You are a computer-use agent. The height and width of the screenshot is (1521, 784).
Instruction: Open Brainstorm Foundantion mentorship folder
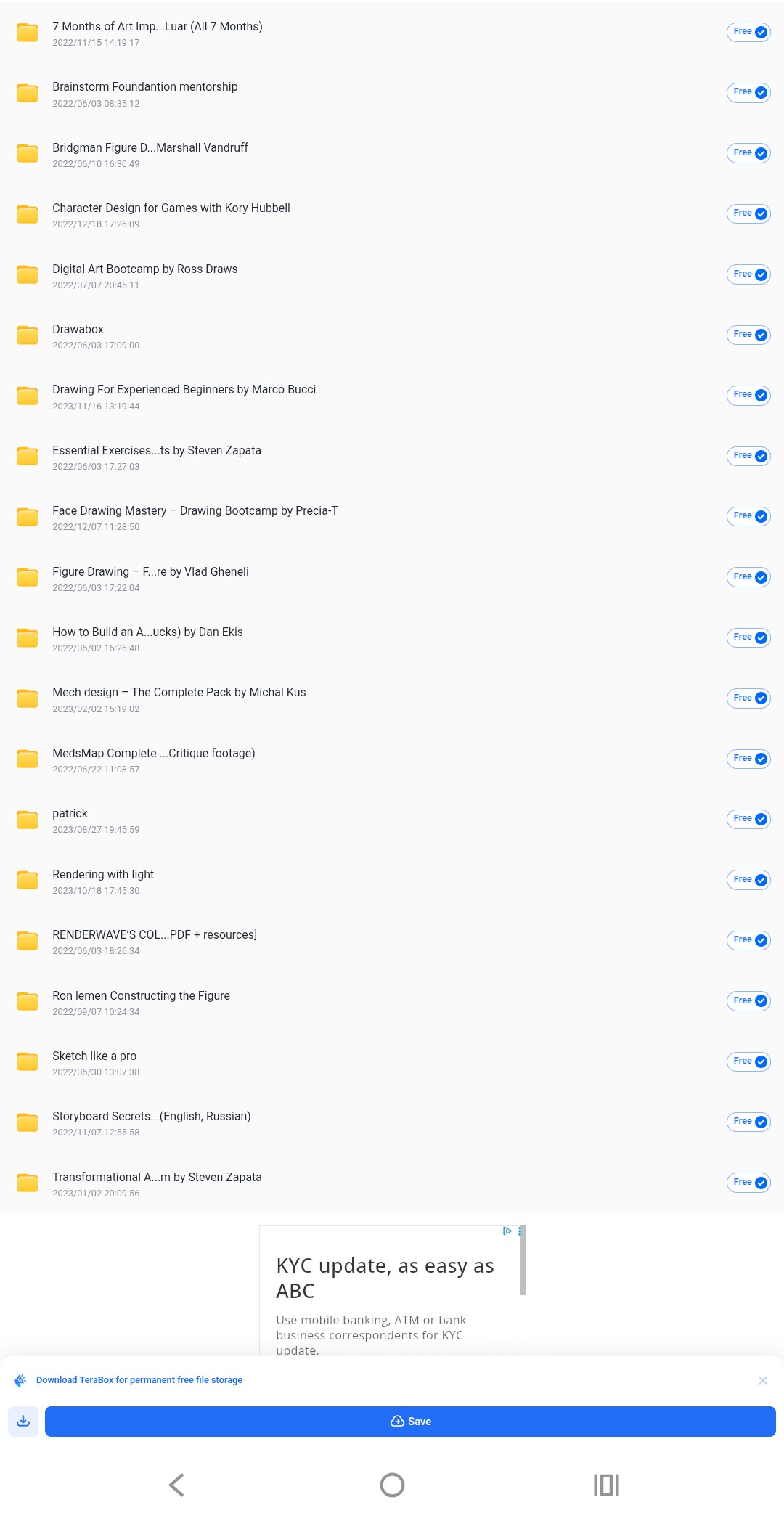pyautogui.click(x=145, y=87)
